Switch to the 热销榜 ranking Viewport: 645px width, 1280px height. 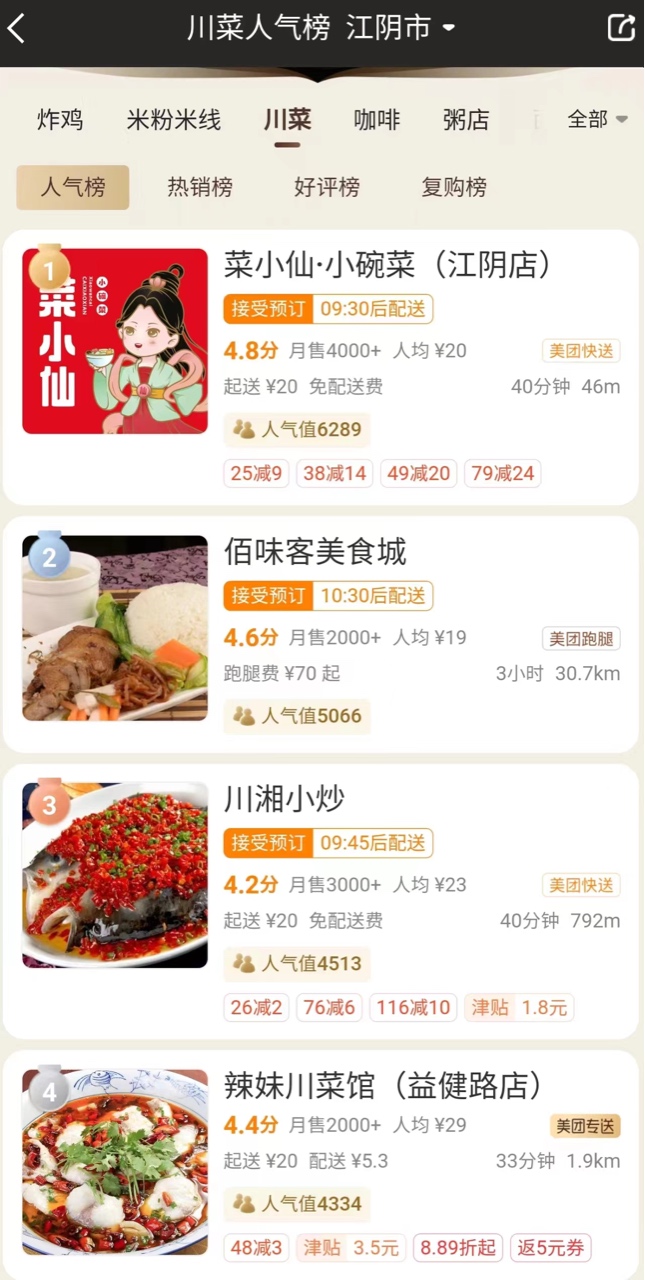click(200, 187)
